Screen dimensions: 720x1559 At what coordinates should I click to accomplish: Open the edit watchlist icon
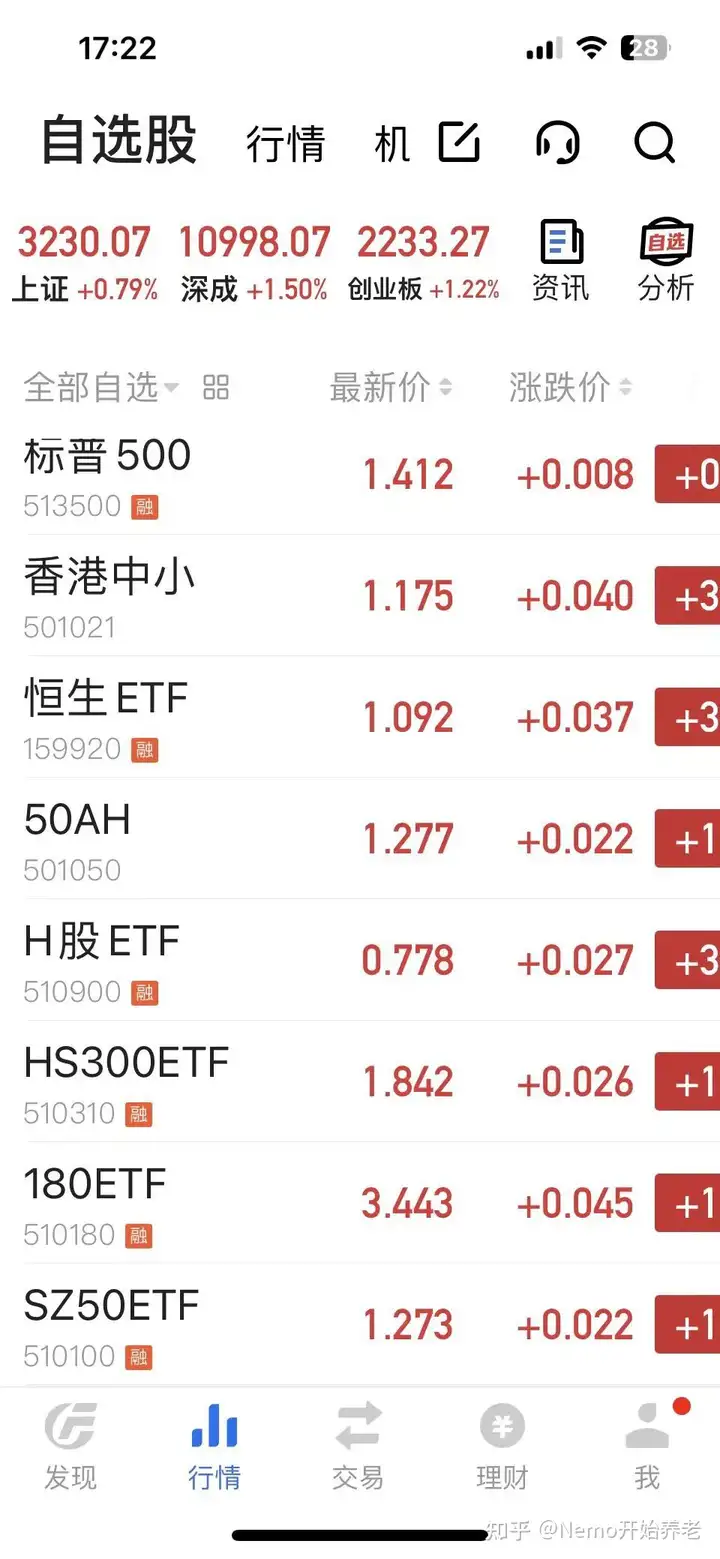pyautogui.click(x=460, y=142)
